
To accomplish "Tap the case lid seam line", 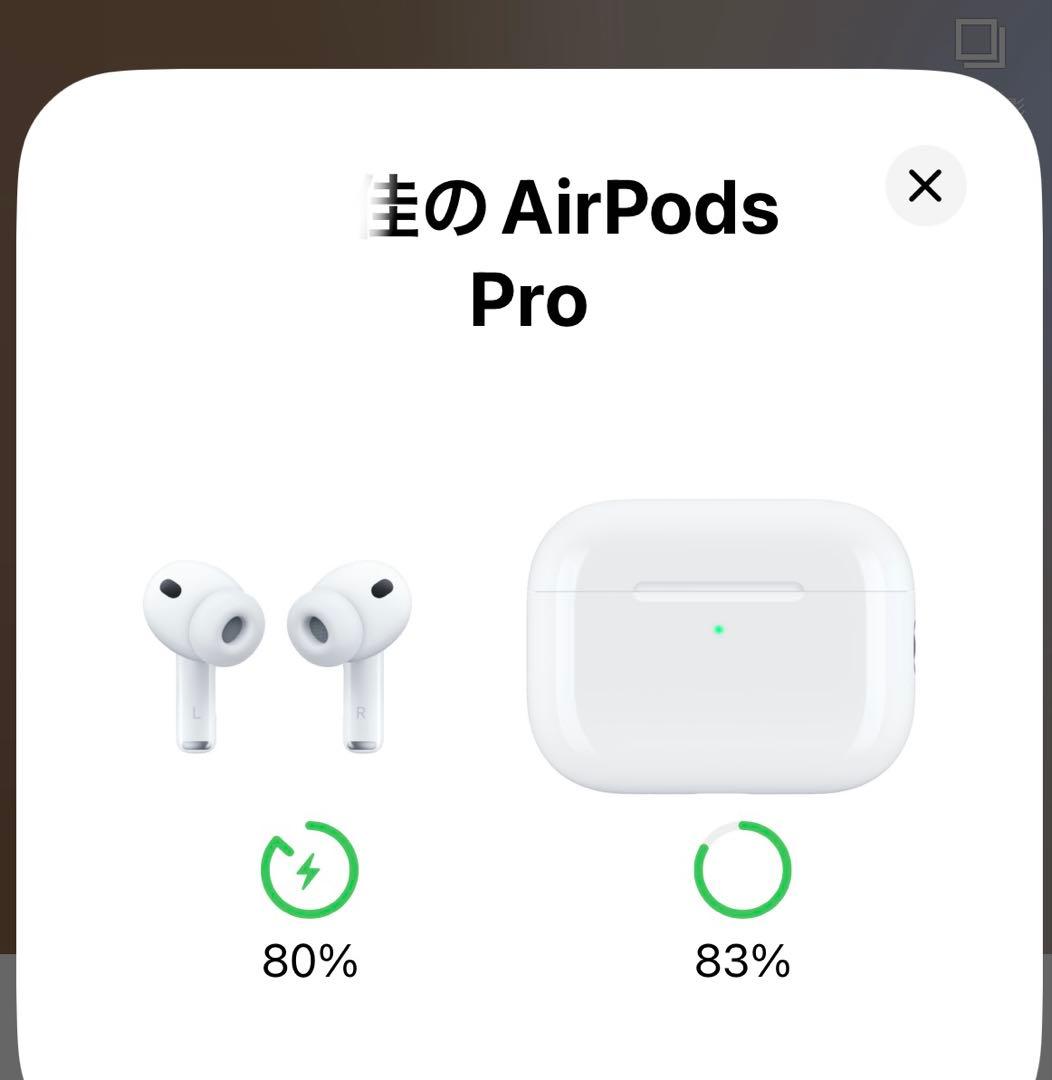I will pyautogui.click(x=716, y=590).
